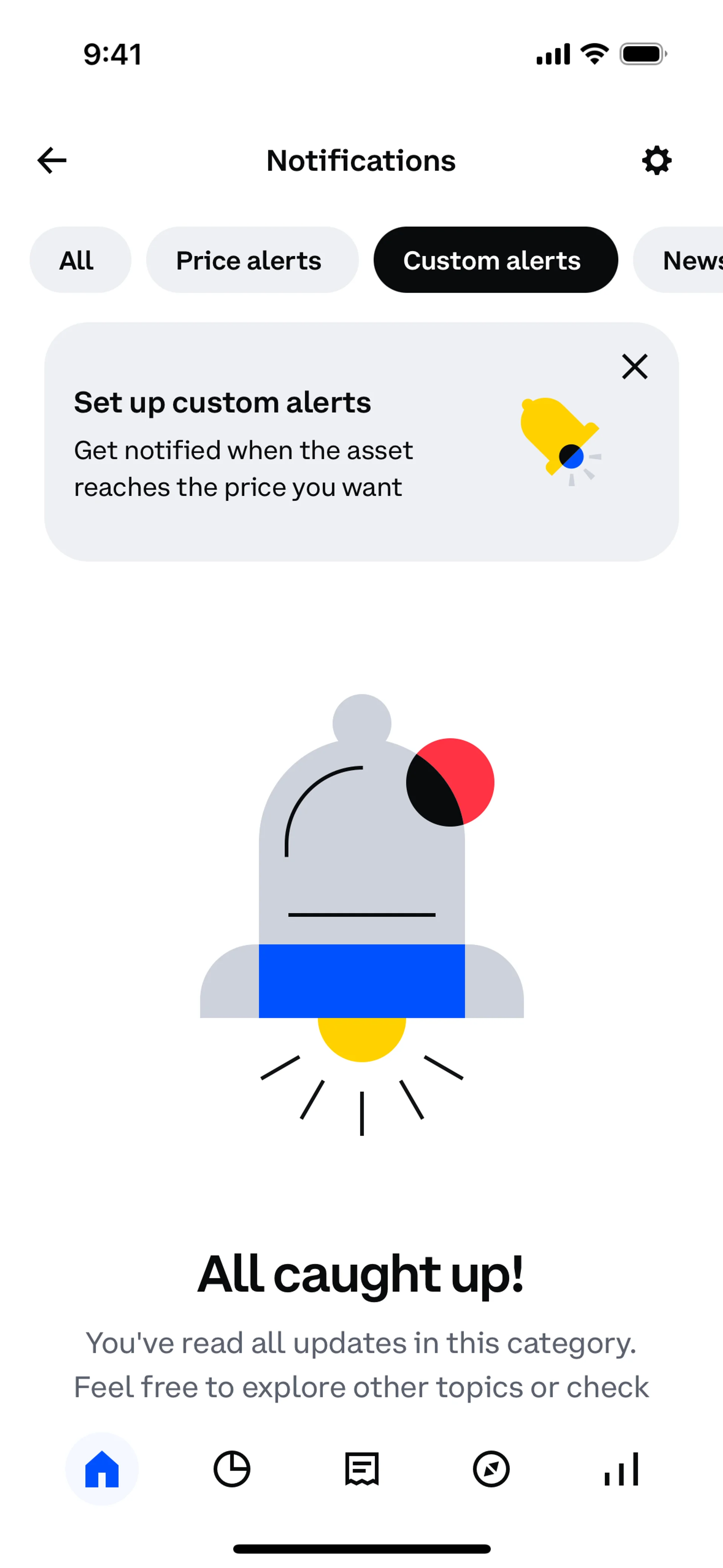Open the portfolio pie chart tab
723x1568 pixels.
point(232,1469)
